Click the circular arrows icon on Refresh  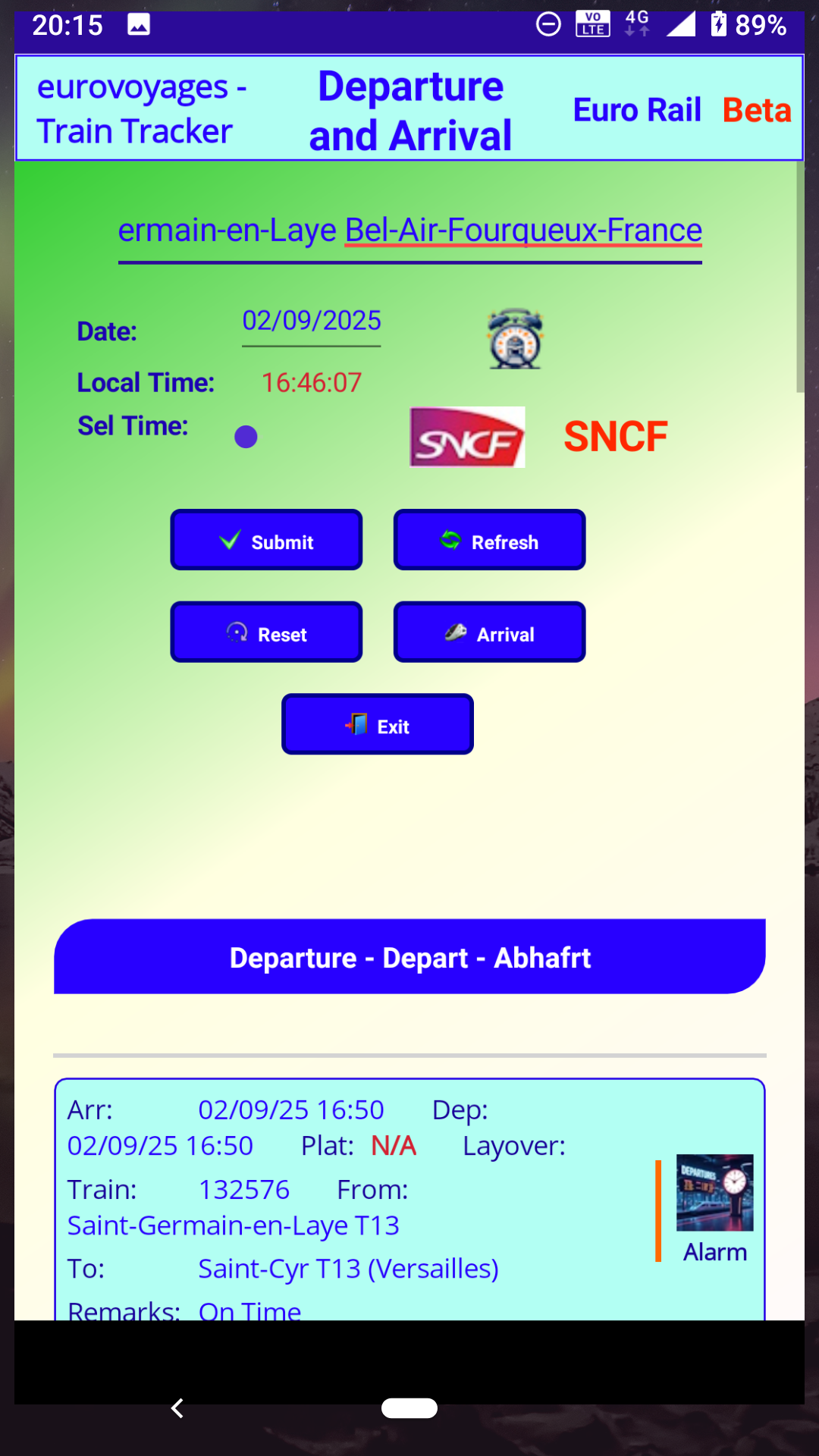pyautogui.click(x=449, y=539)
